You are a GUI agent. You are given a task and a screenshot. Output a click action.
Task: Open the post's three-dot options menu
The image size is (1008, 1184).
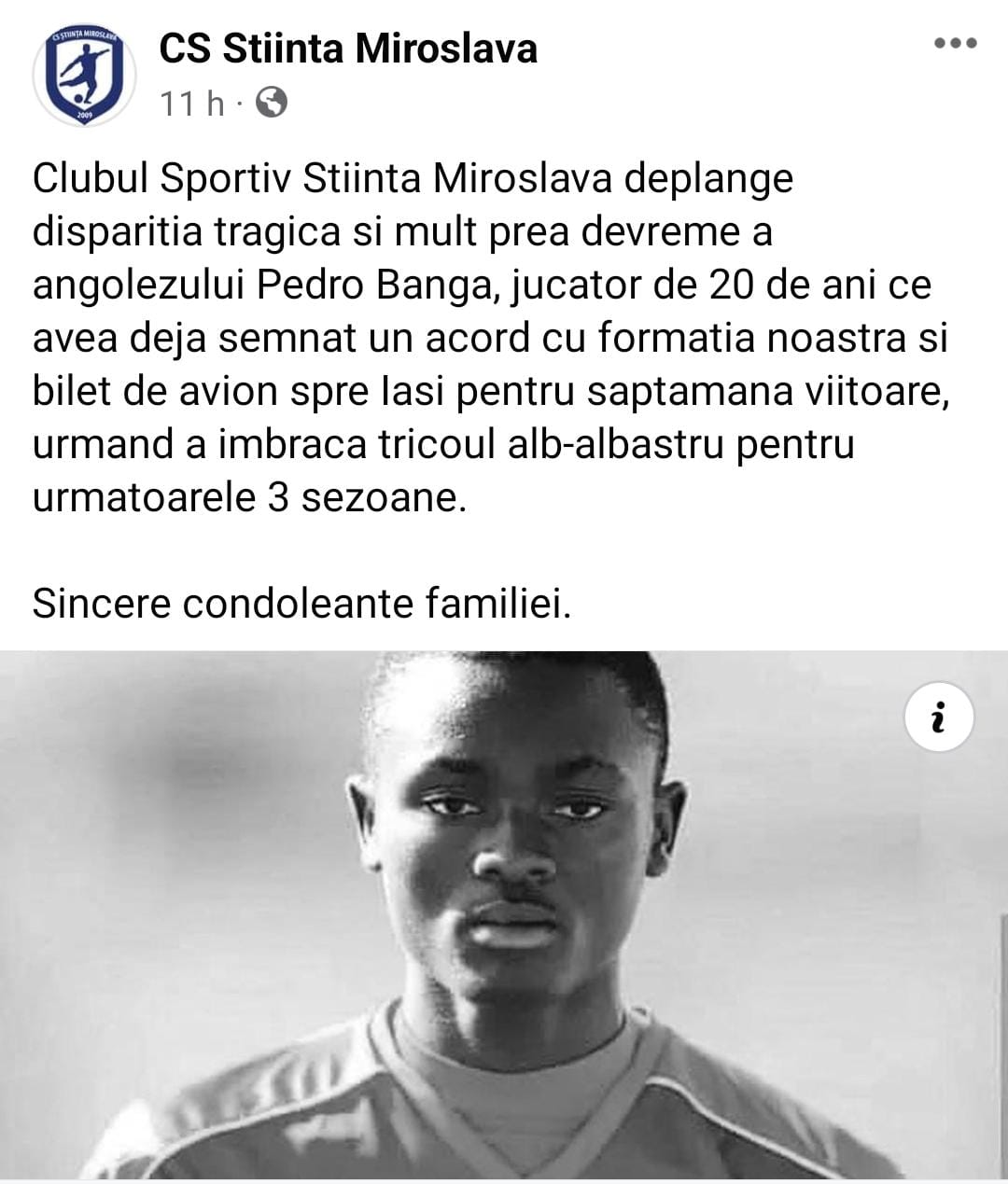(x=955, y=43)
